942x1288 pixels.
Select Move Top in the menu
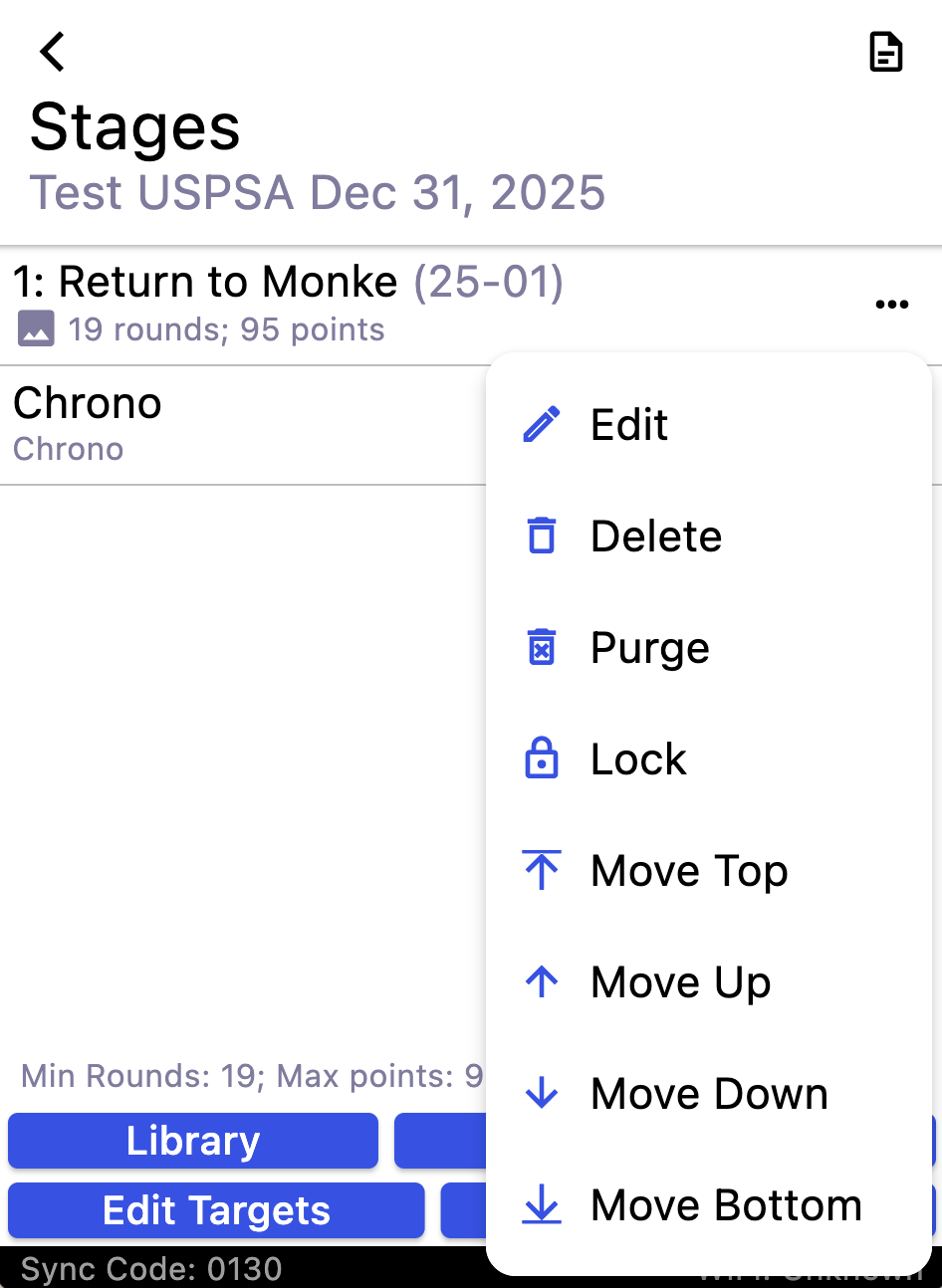click(689, 871)
